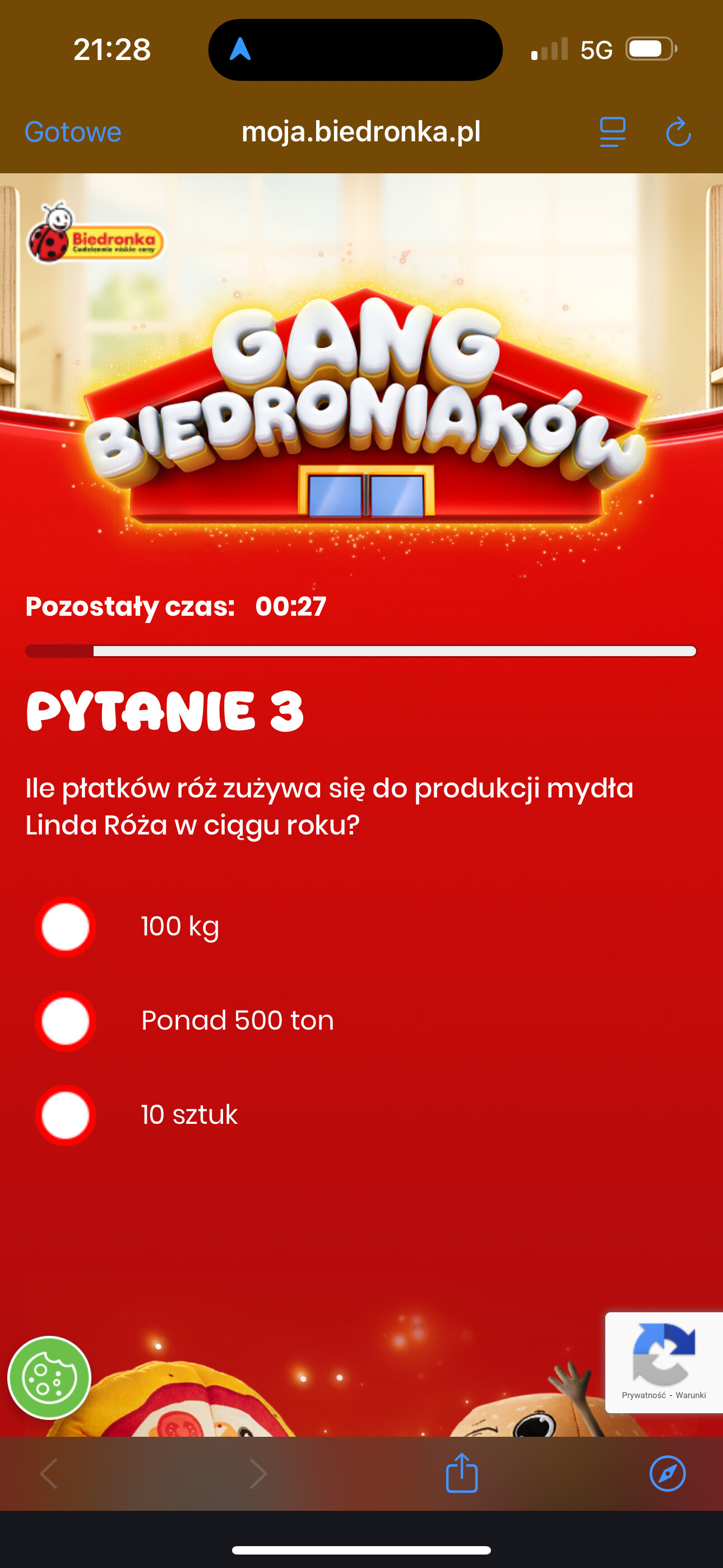
Task: Open the reader page options icon
Action: [612, 132]
